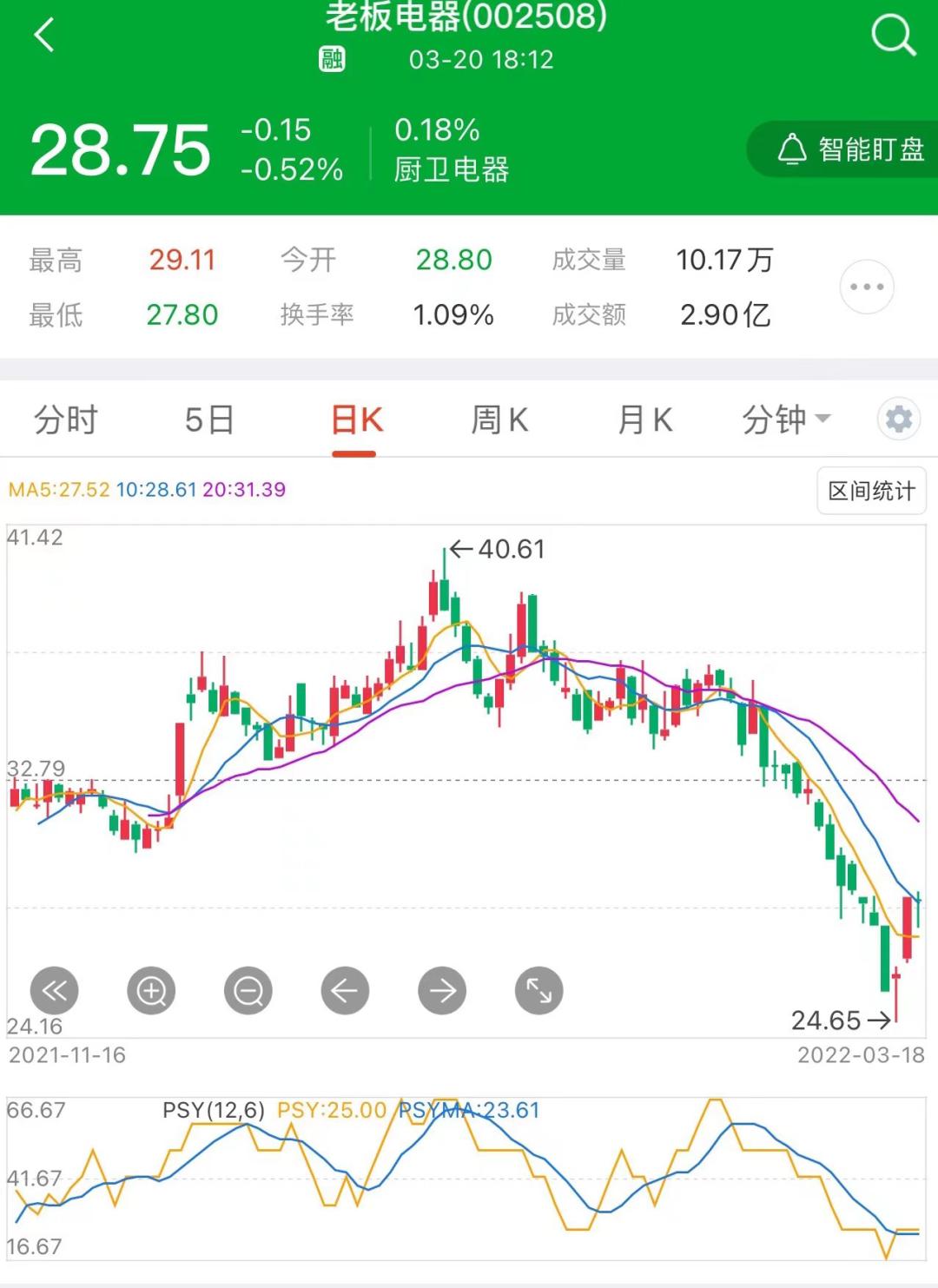
Task: Tap the 智能盯盘 alert button
Action: (849, 149)
